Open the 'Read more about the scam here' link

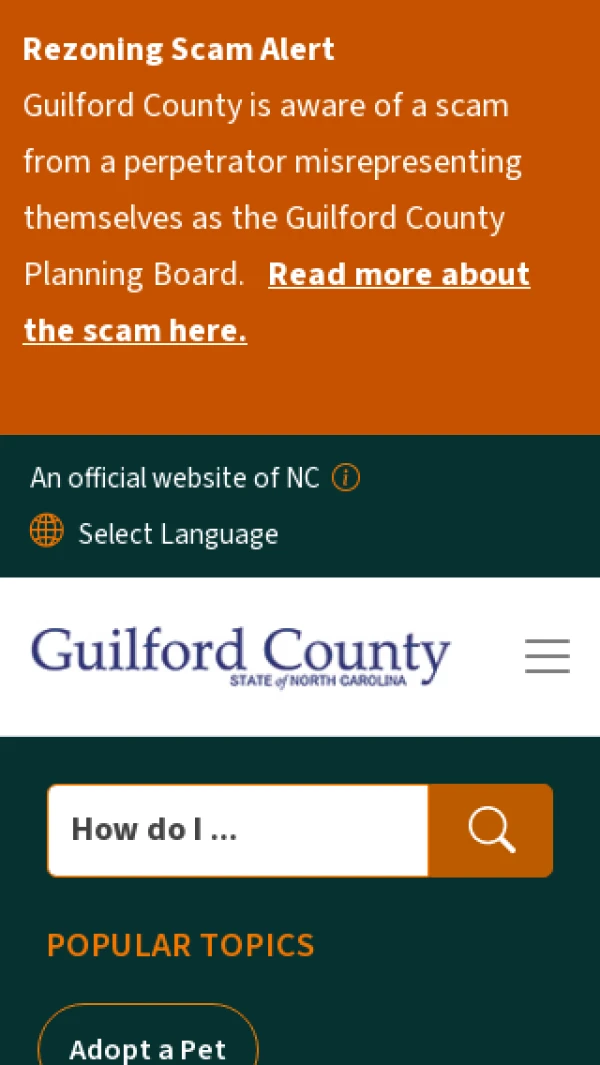(398, 275)
